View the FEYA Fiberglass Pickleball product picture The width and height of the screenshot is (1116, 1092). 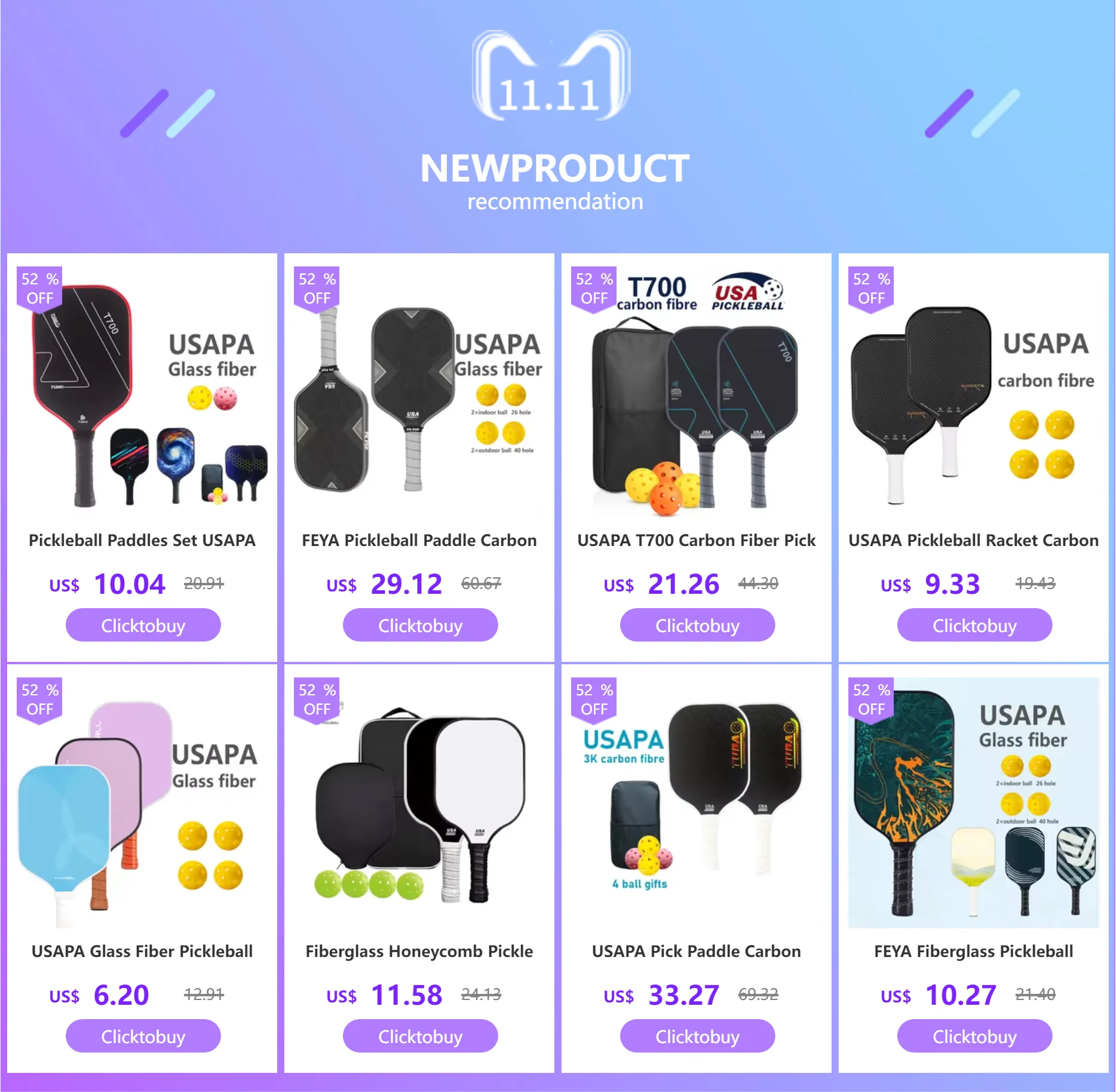[974, 803]
